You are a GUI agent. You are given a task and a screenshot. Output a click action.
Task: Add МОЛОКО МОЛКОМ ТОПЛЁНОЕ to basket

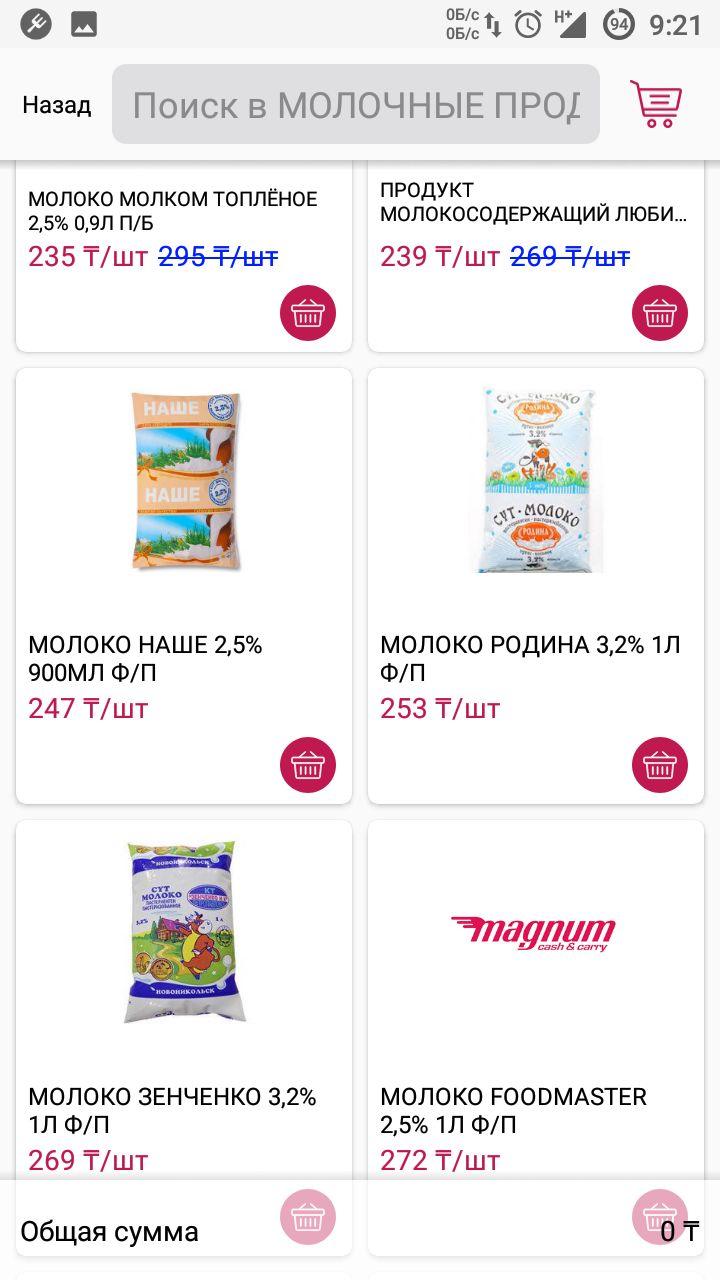[308, 314]
